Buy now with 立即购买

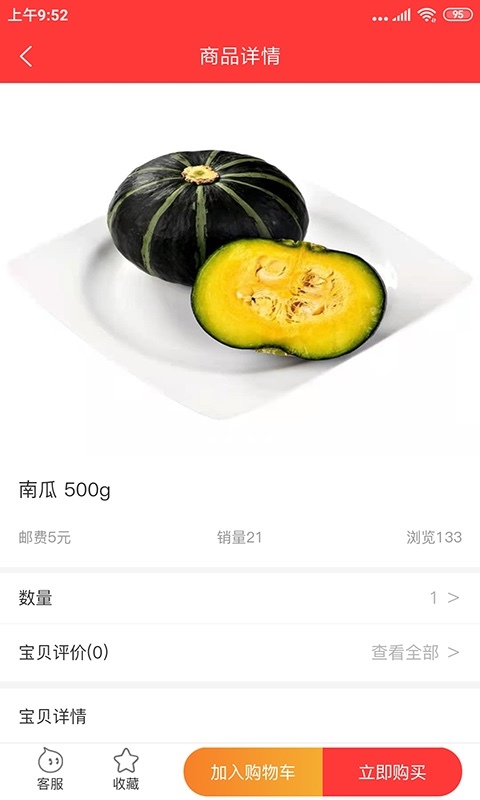(392, 772)
